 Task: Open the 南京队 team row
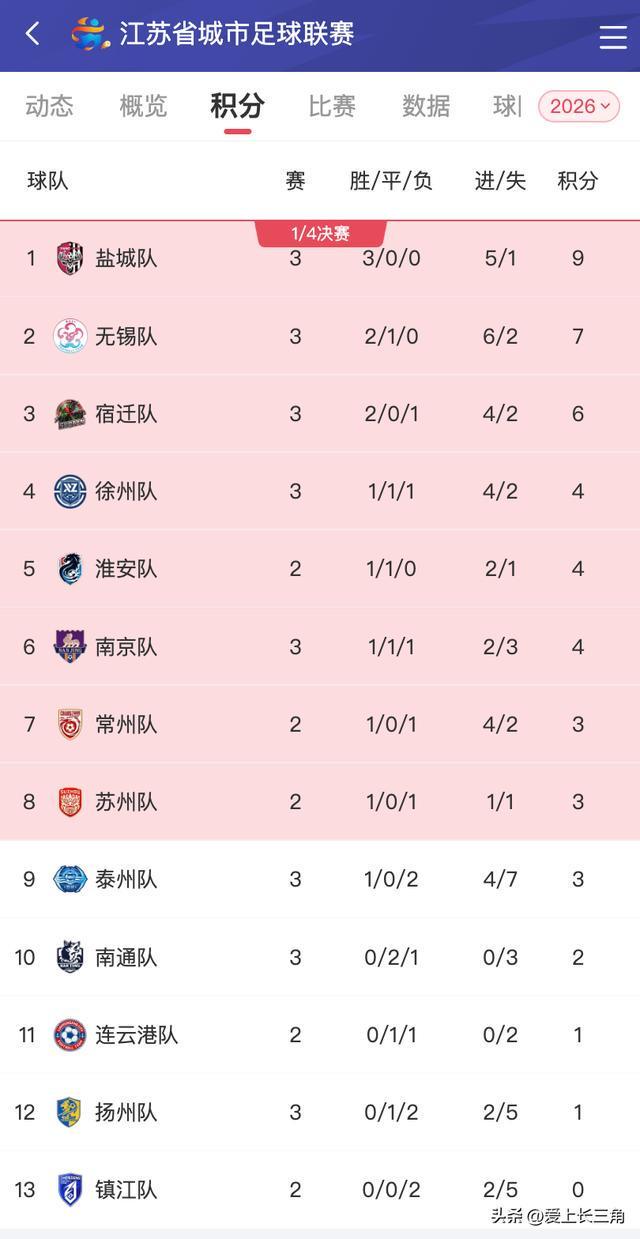[320, 647]
